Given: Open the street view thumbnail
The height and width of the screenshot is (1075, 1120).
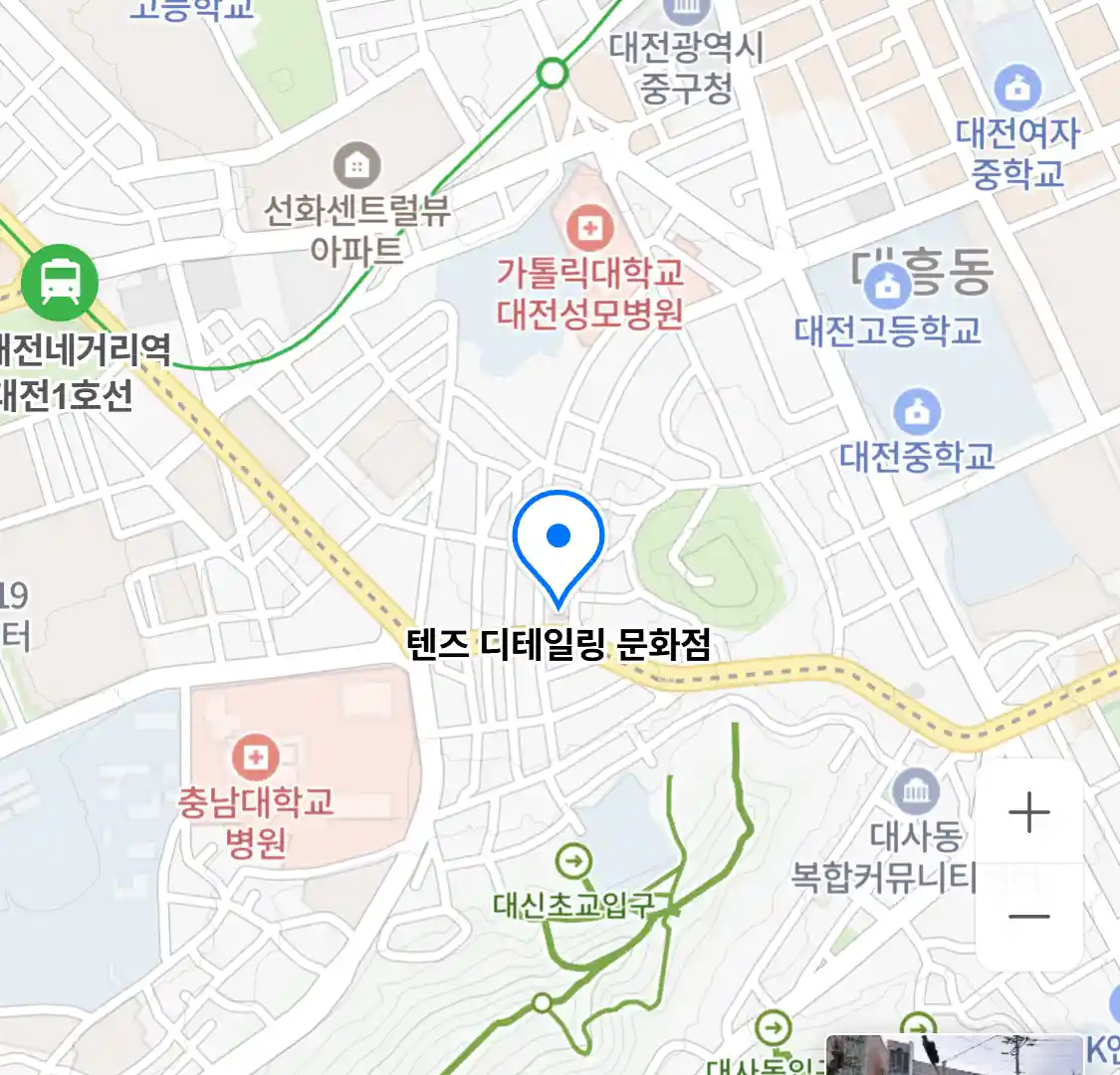Looking at the screenshot, I should (954, 1055).
